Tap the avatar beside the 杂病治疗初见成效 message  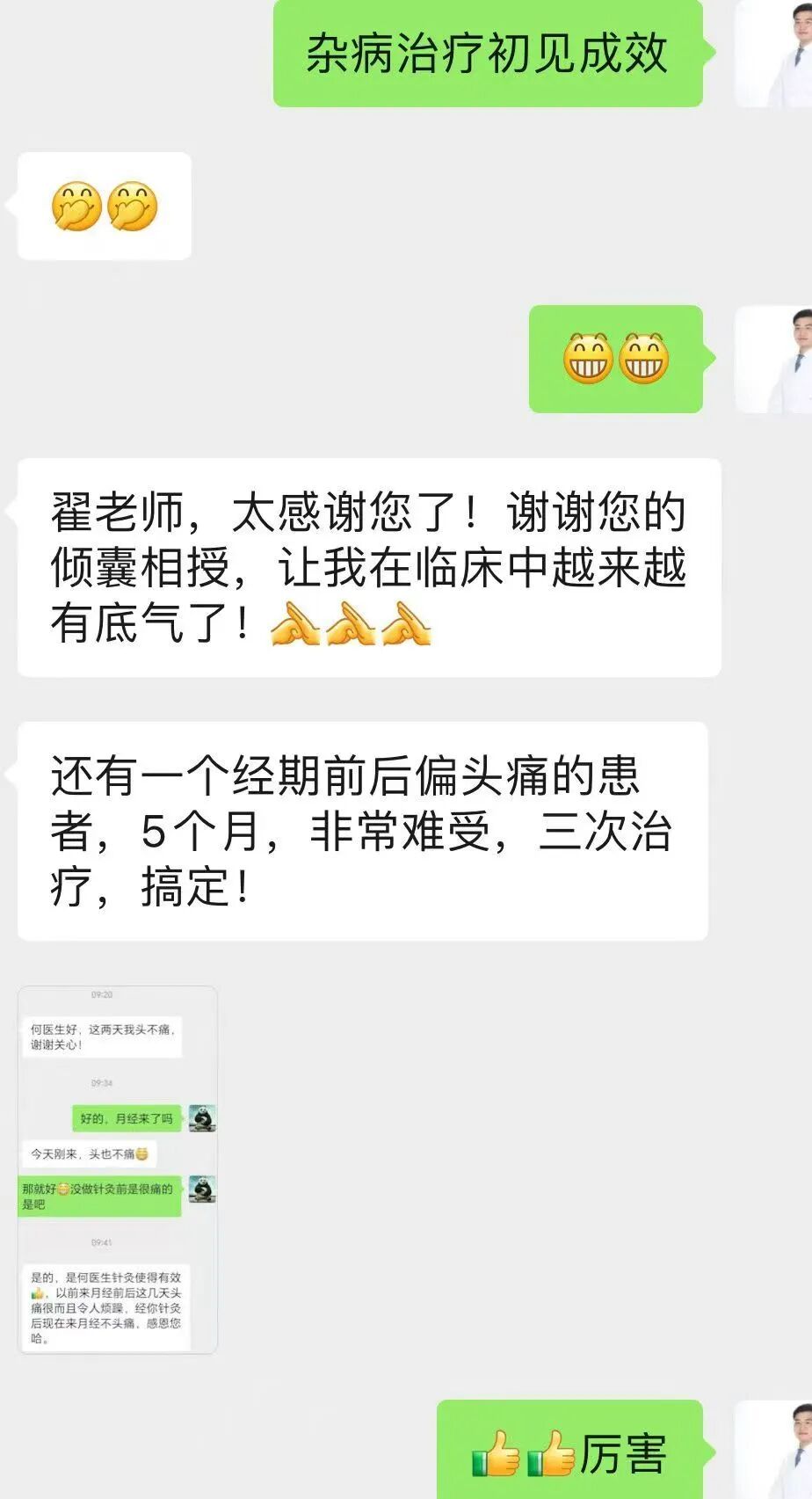click(773, 55)
